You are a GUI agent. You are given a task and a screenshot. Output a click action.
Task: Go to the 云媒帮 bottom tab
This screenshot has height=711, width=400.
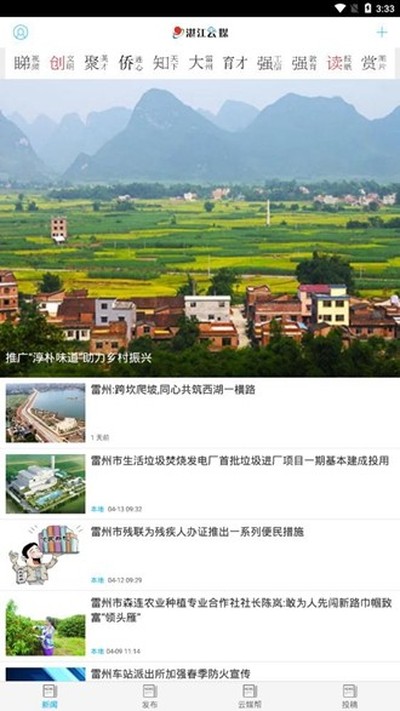tap(250, 696)
